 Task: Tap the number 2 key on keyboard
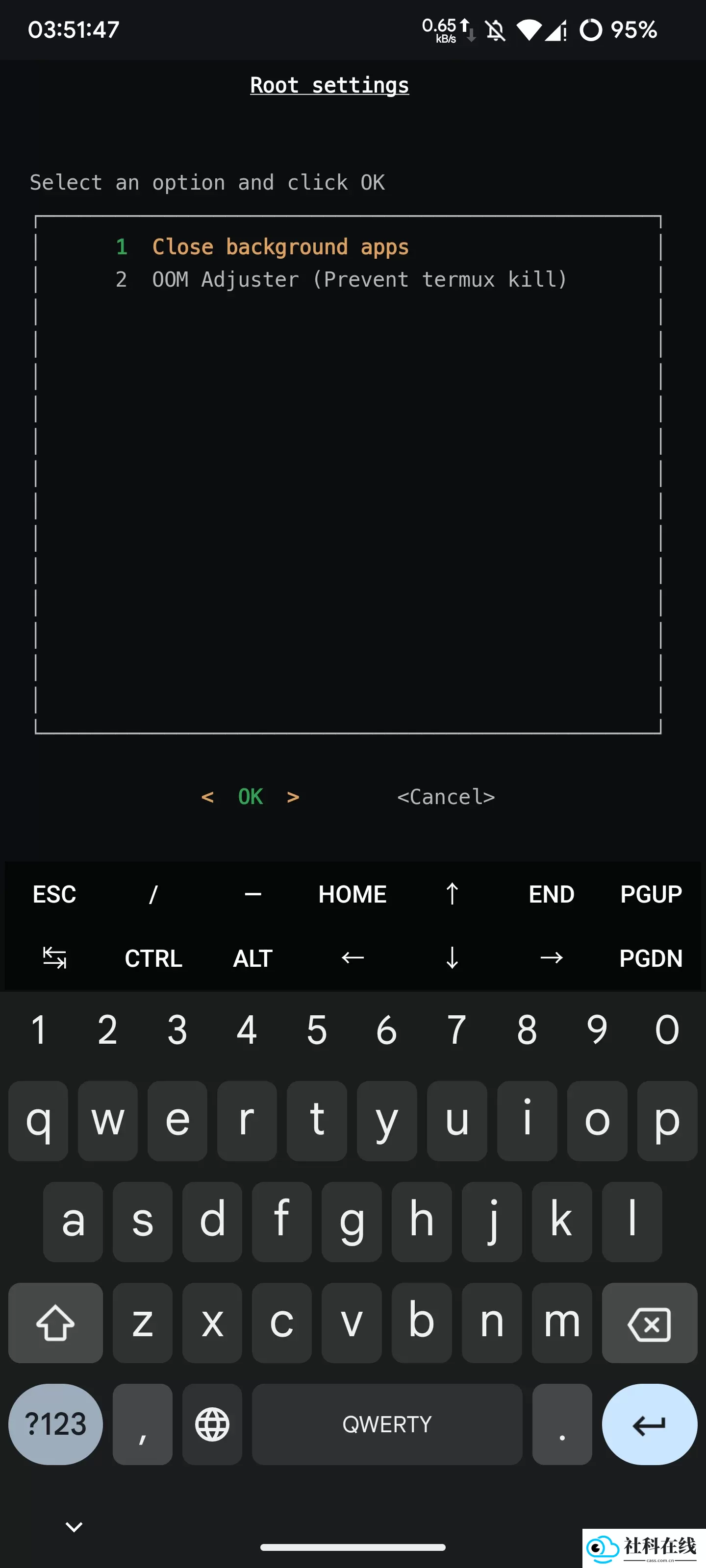pyautogui.click(x=108, y=1030)
